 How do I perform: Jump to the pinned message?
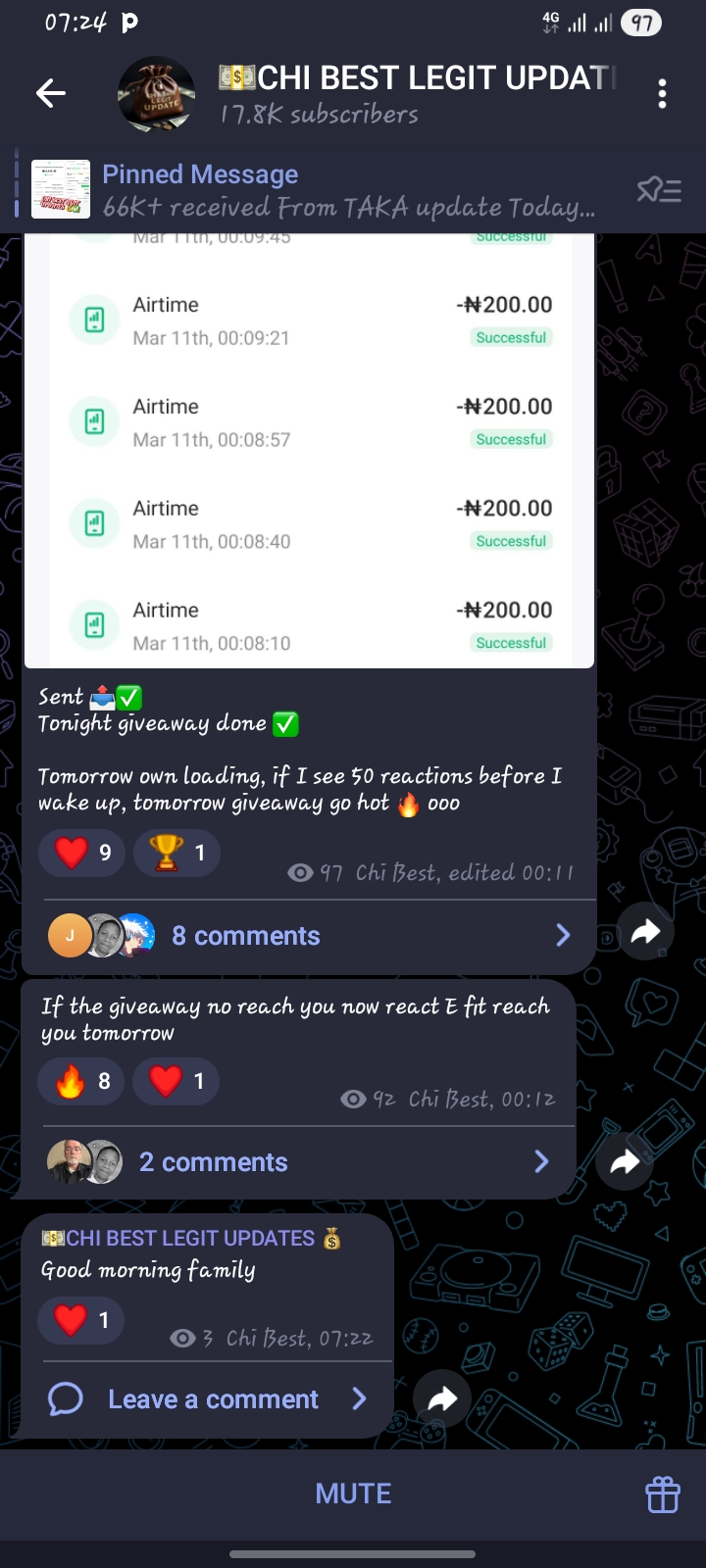click(324, 190)
